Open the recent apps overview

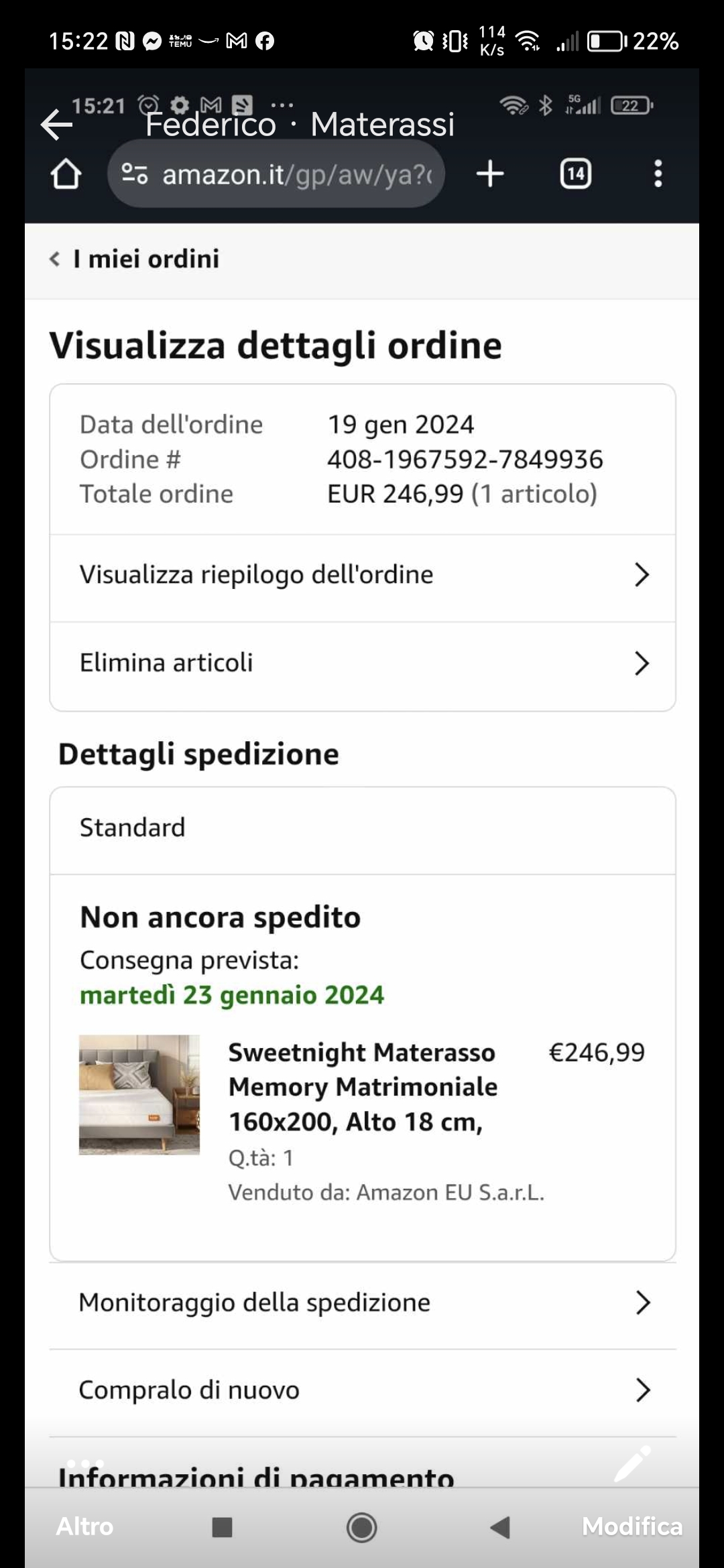click(222, 1527)
